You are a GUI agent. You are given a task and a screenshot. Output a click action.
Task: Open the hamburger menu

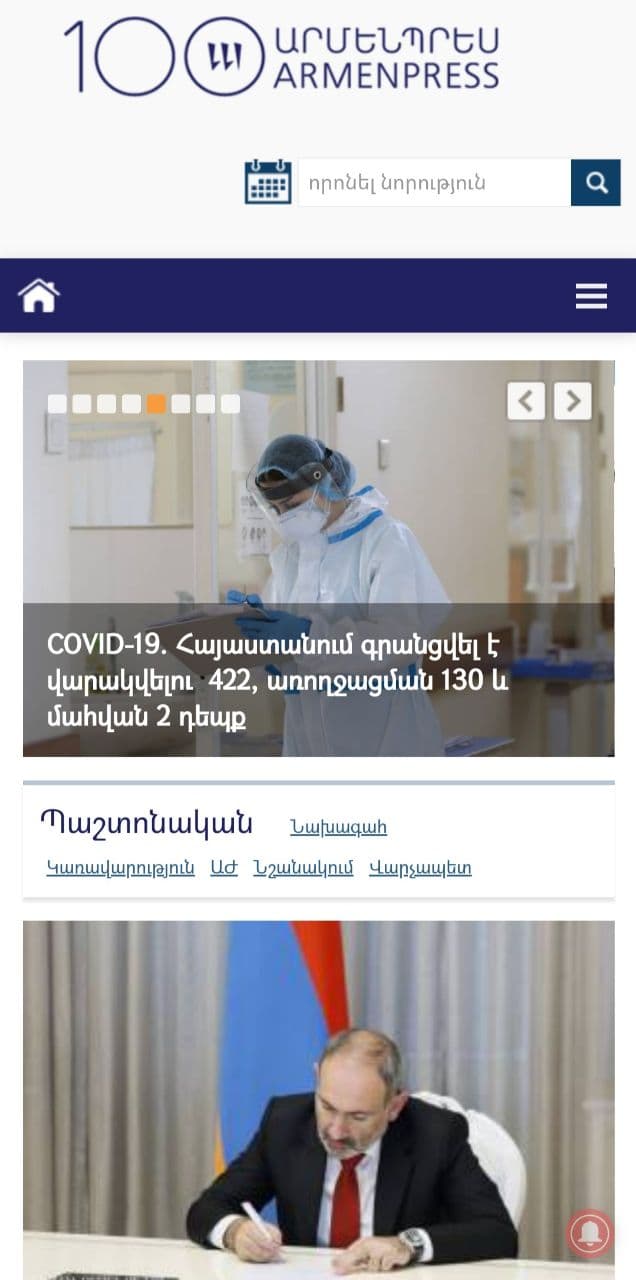point(591,296)
